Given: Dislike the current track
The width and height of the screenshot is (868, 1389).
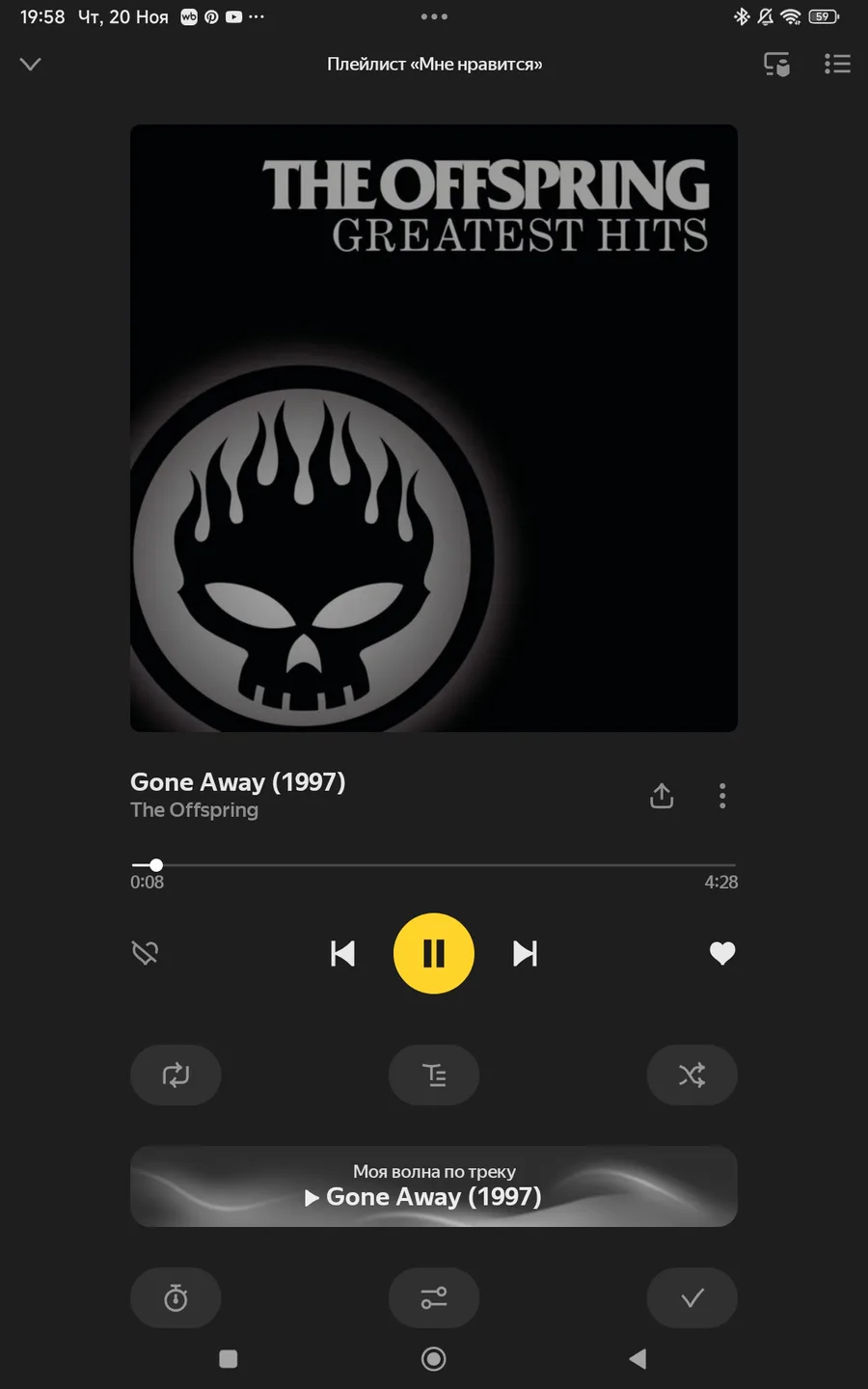Looking at the screenshot, I should [x=145, y=953].
